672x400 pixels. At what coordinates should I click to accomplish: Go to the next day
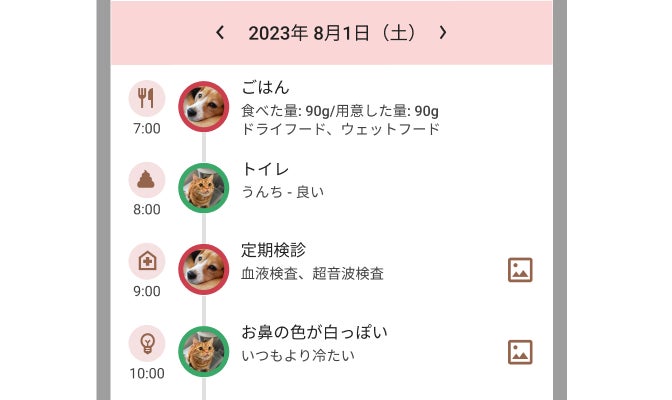(443, 33)
